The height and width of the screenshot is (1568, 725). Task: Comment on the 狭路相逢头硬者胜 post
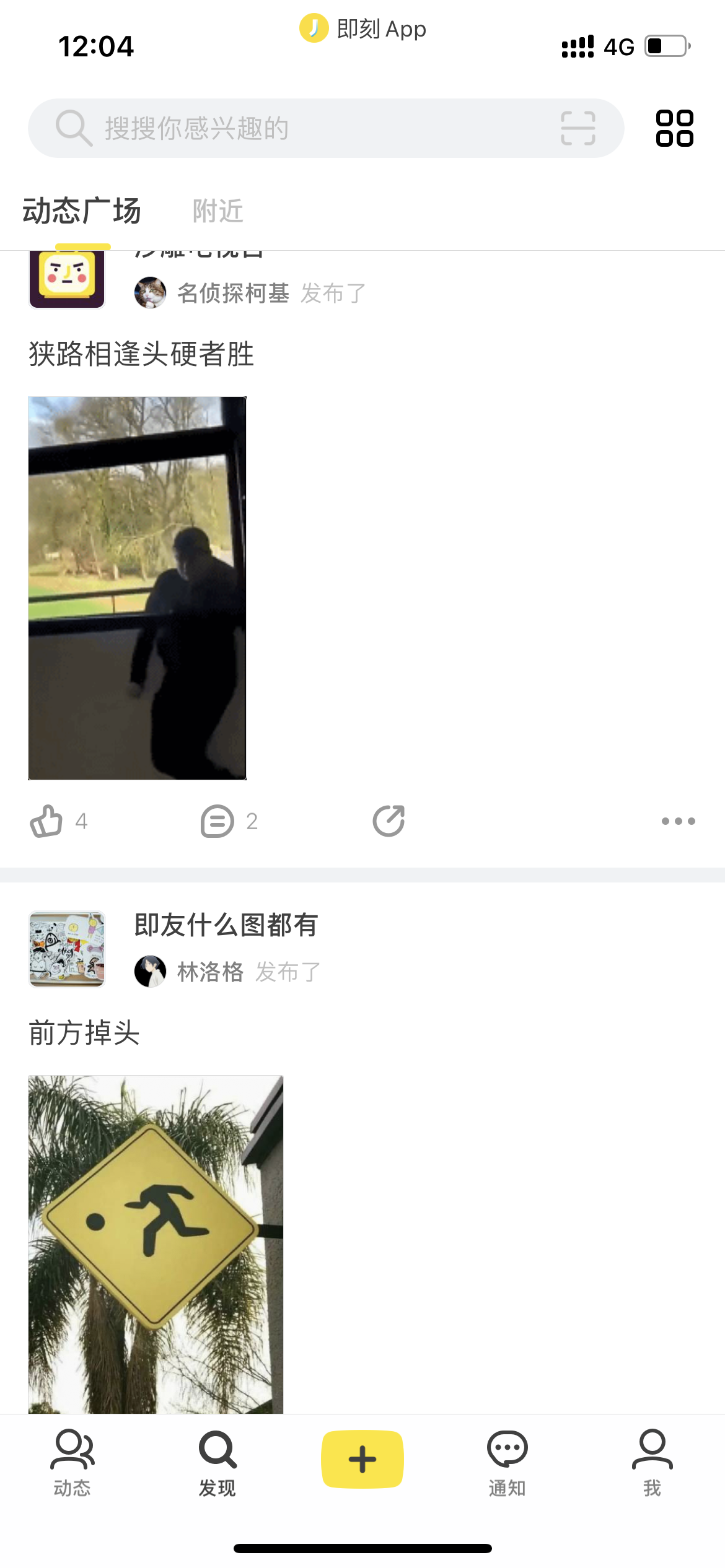[x=217, y=821]
